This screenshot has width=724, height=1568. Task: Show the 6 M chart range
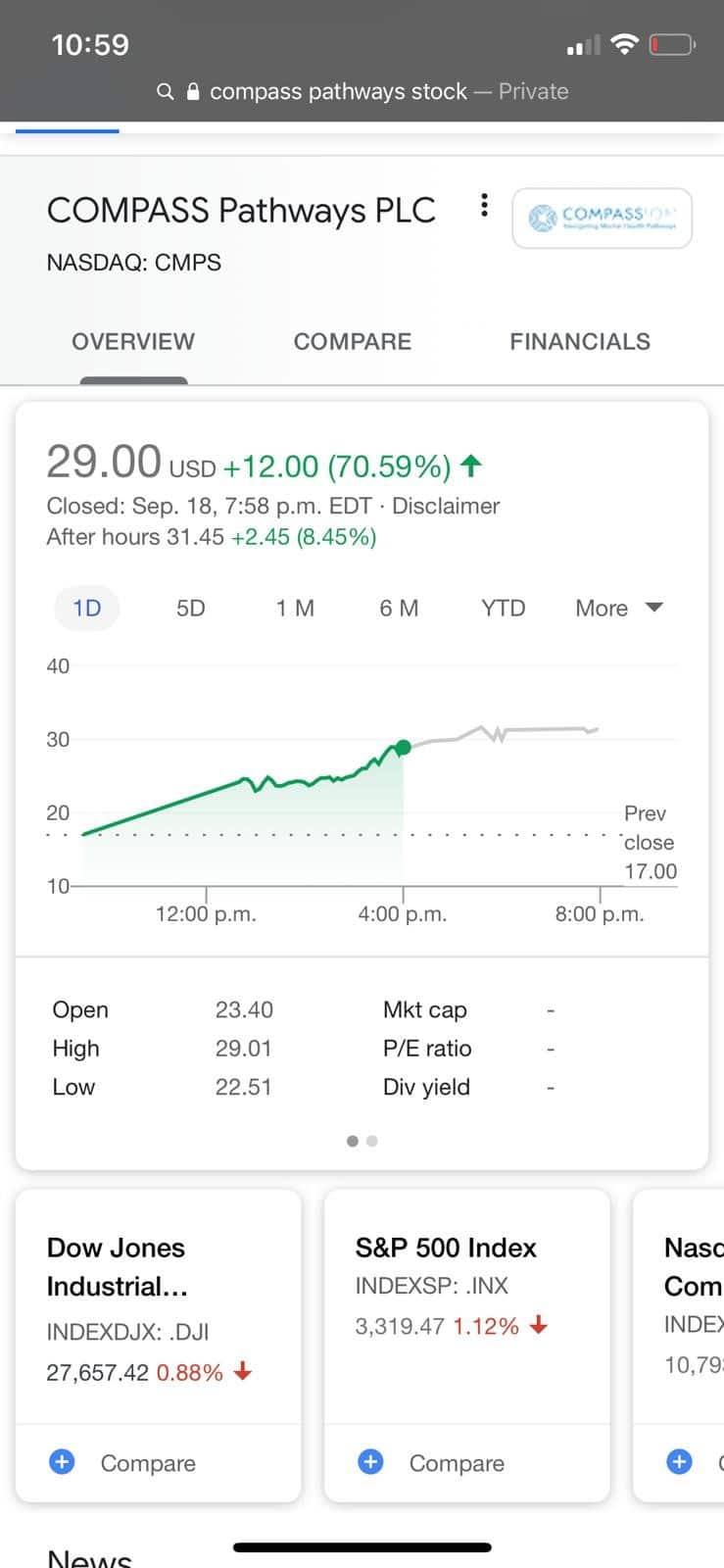point(399,609)
